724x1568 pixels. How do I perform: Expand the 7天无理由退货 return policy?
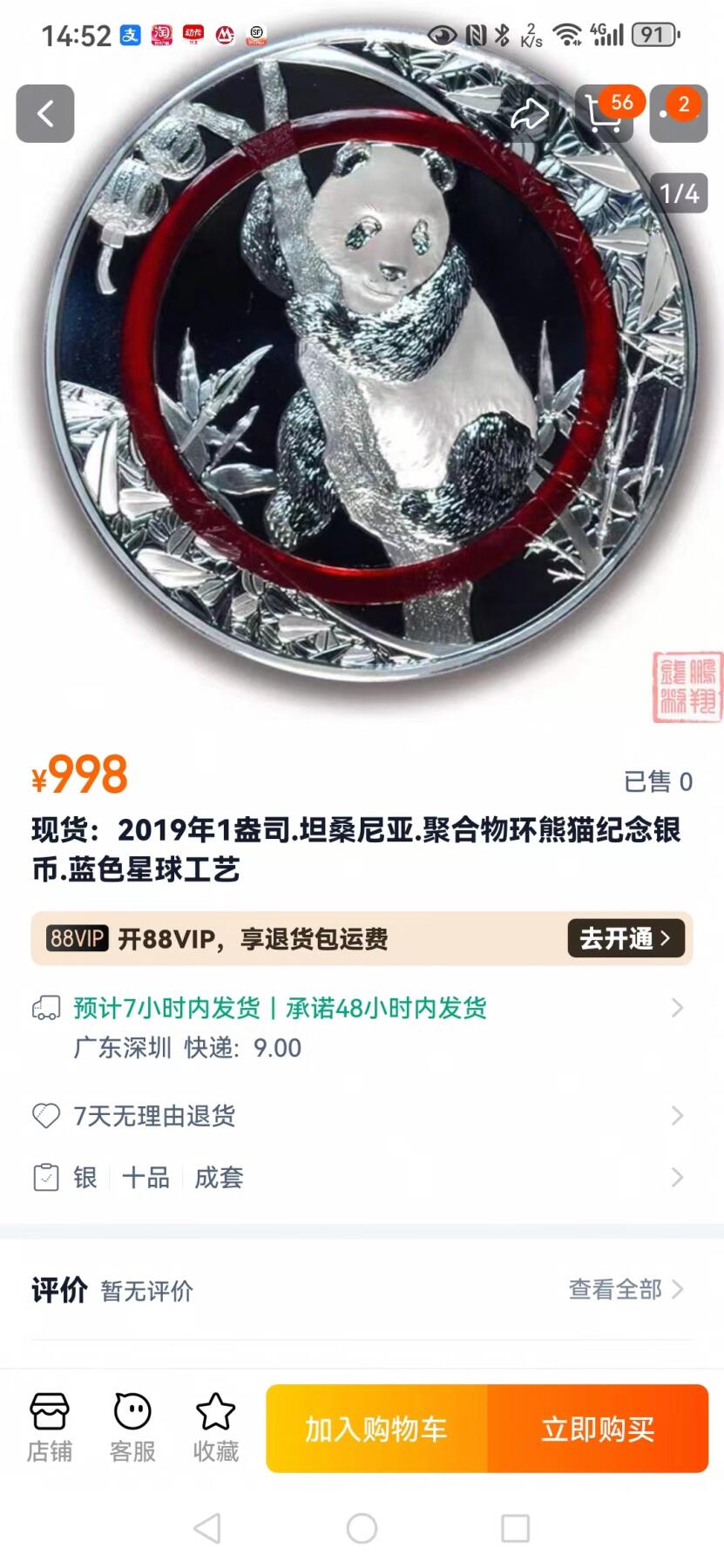tap(678, 1115)
